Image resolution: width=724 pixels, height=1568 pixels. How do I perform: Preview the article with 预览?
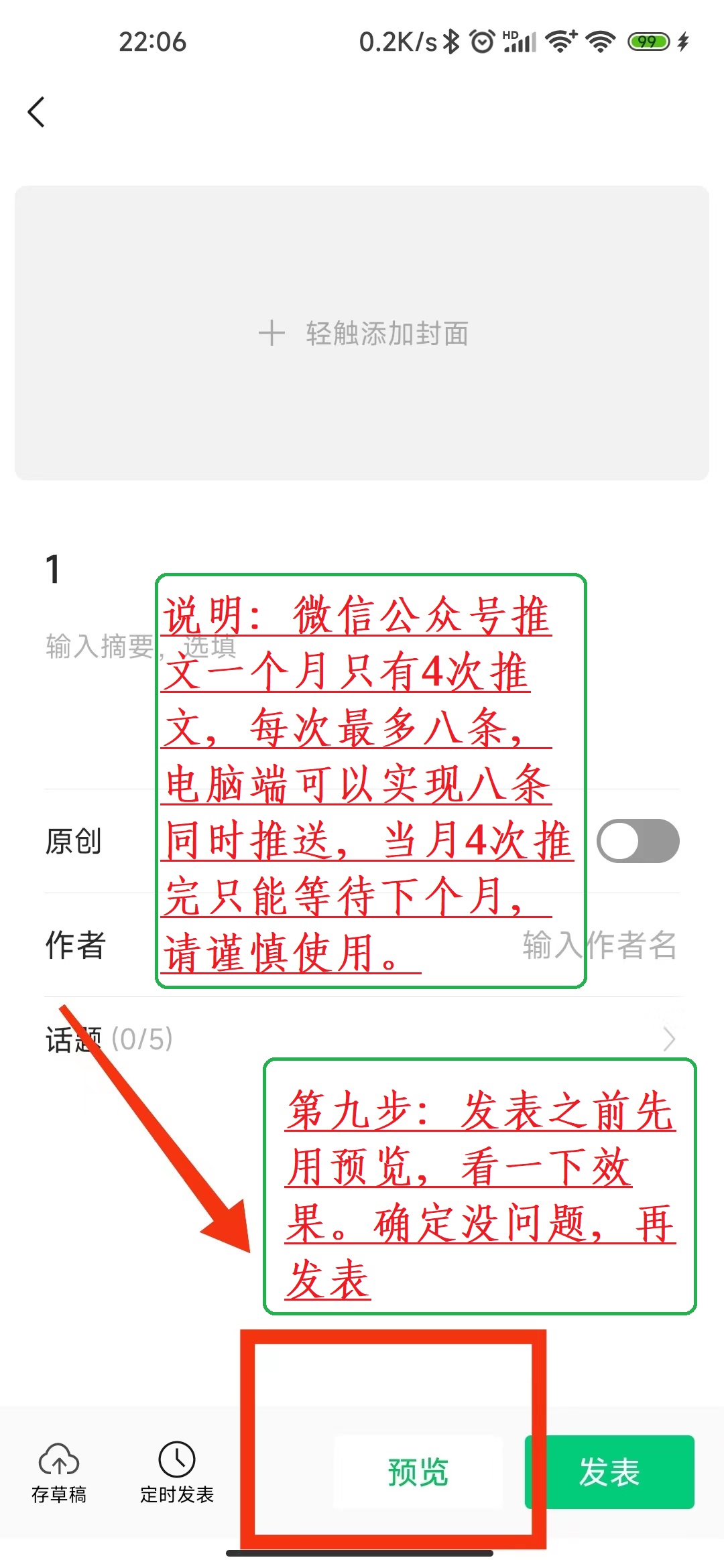(x=418, y=1472)
